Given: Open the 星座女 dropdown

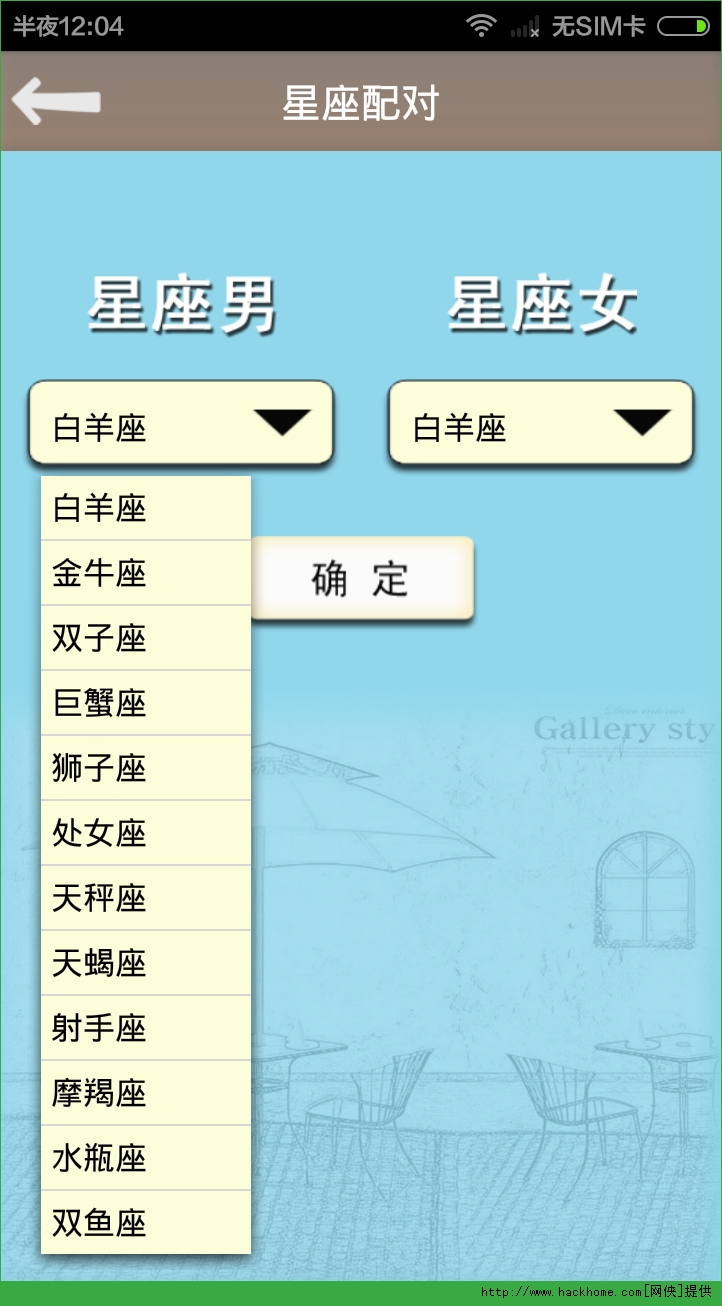Looking at the screenshot, I should coord(541,423).
